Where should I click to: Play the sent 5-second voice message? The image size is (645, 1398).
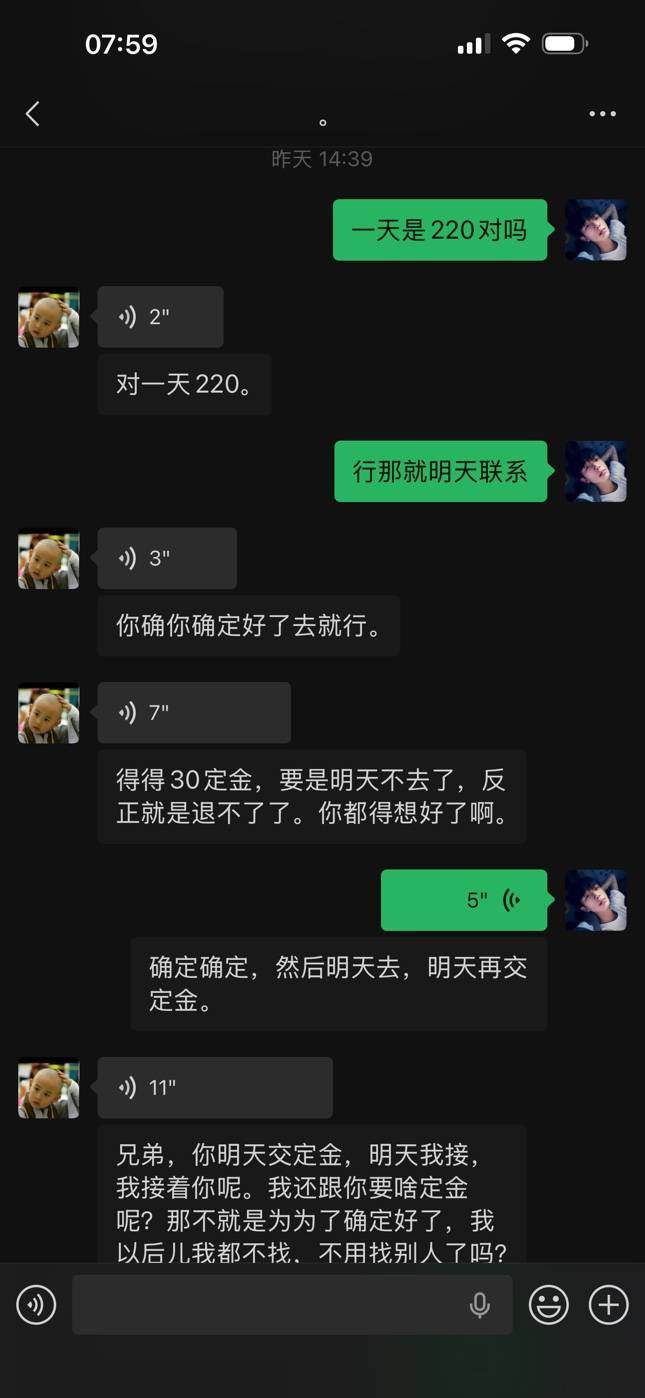coord(464,900)
